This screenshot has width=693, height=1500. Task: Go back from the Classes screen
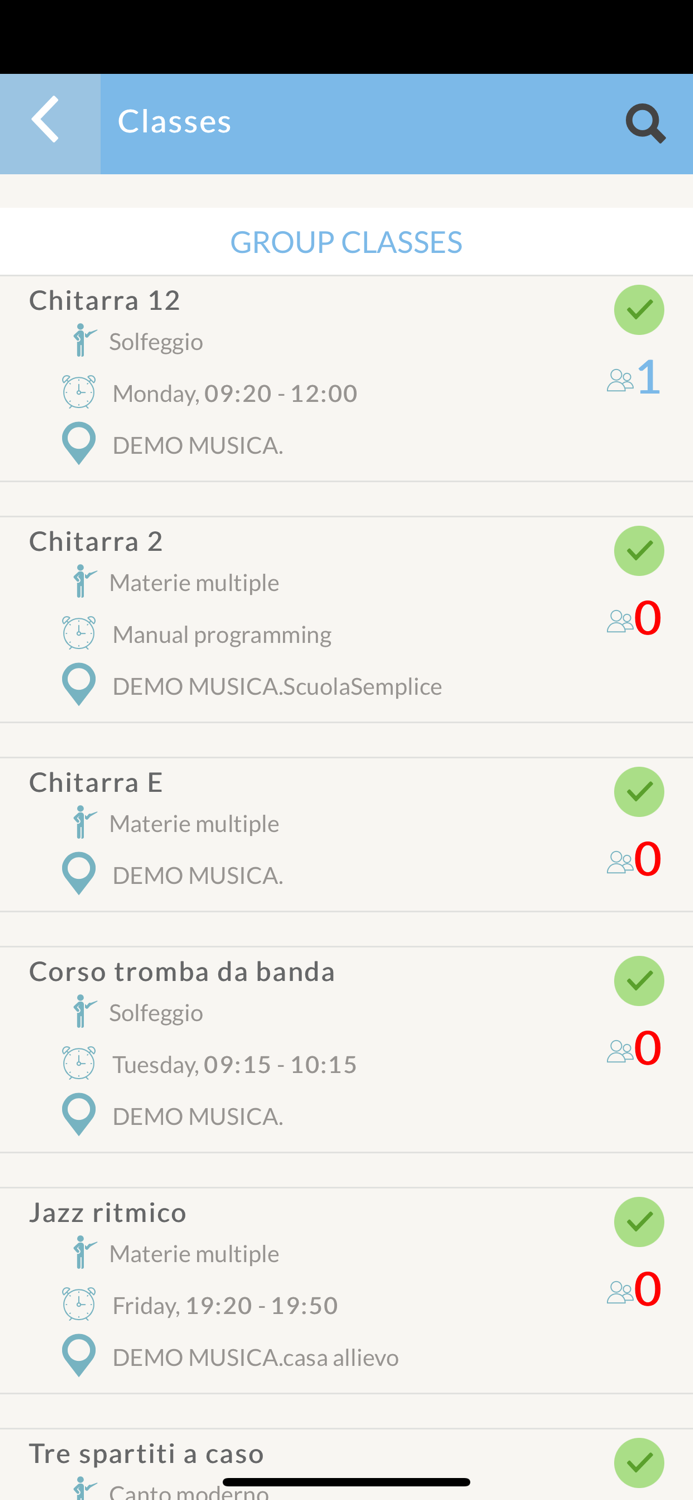(47, 122)
